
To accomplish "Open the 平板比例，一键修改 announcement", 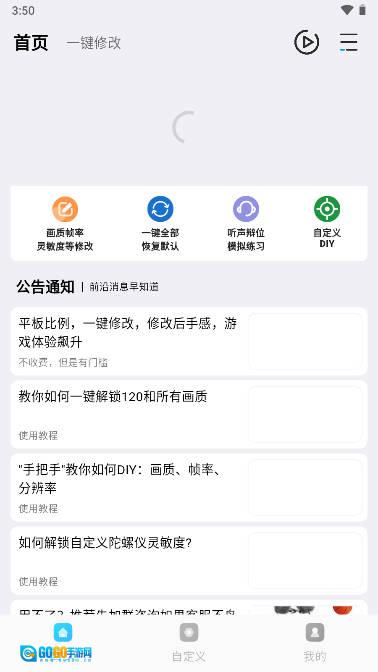I will click(189, 342).
